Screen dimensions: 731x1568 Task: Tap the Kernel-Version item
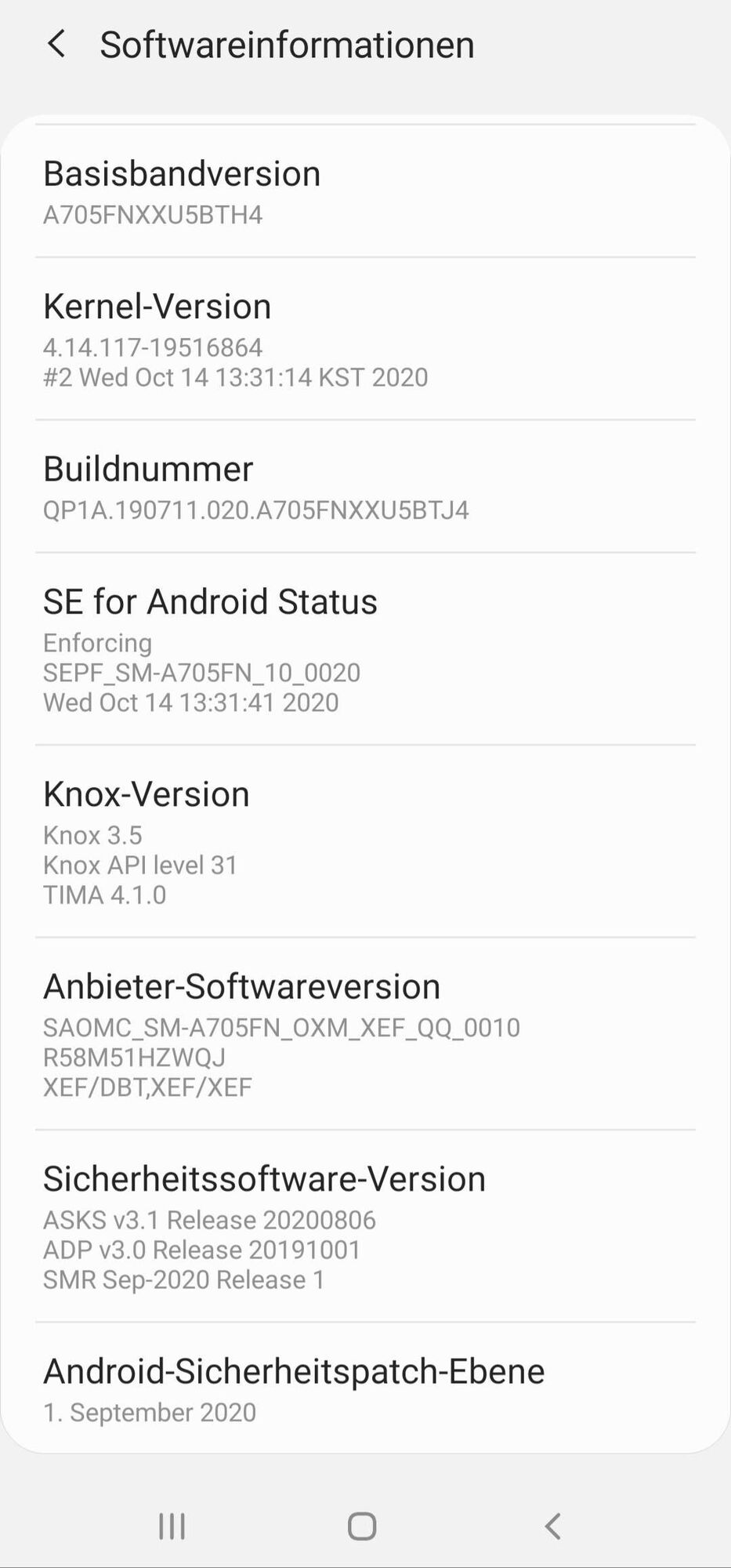pos(157,306)
